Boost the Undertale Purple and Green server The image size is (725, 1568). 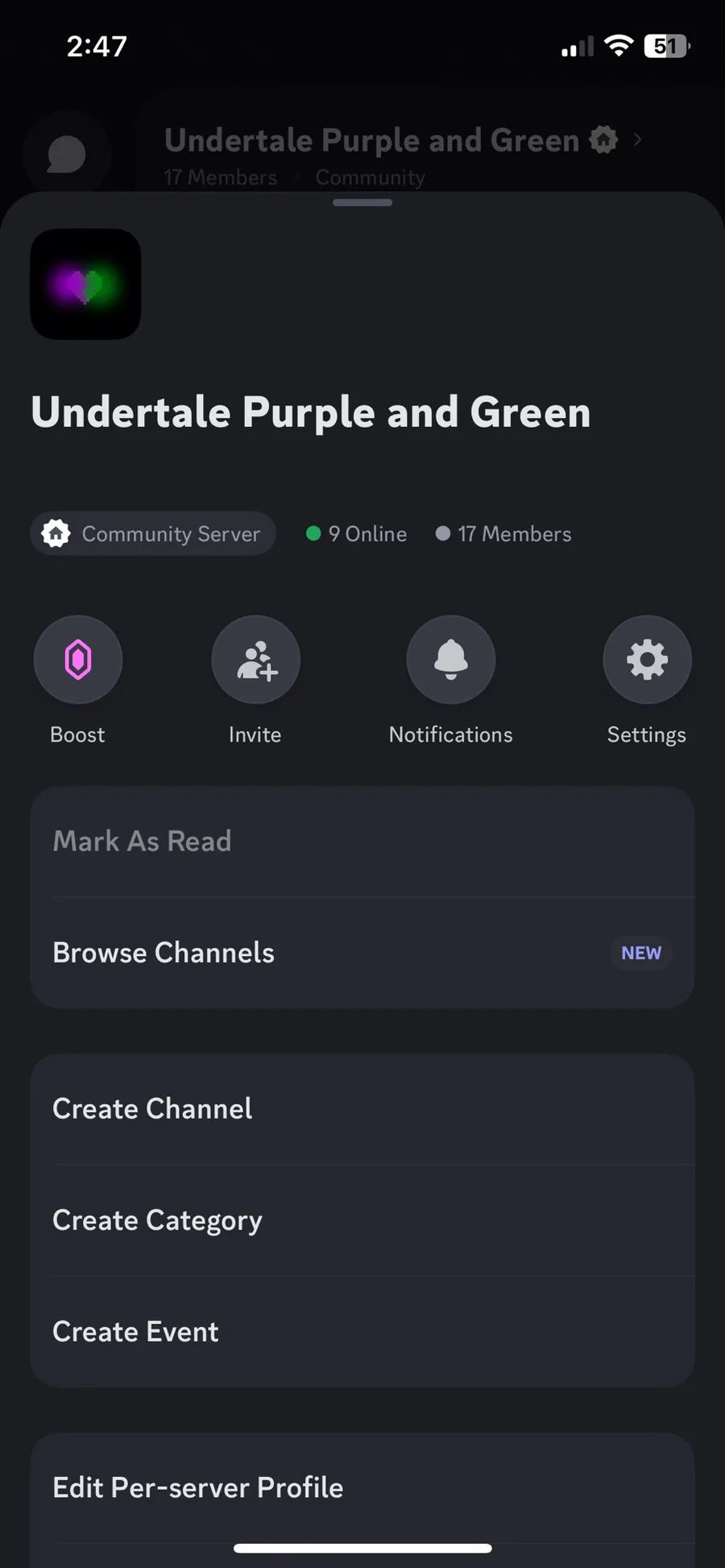(x=78, y=660)
